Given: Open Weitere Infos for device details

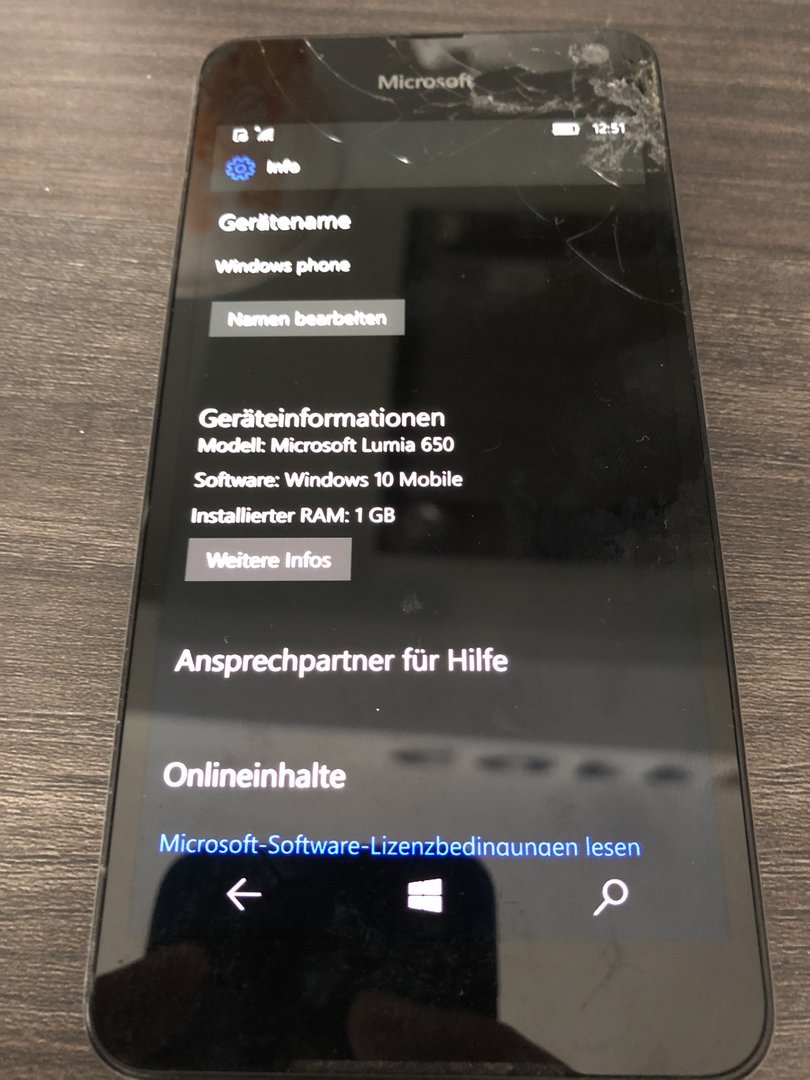Looking at the screenshot, I should [268, 559].
